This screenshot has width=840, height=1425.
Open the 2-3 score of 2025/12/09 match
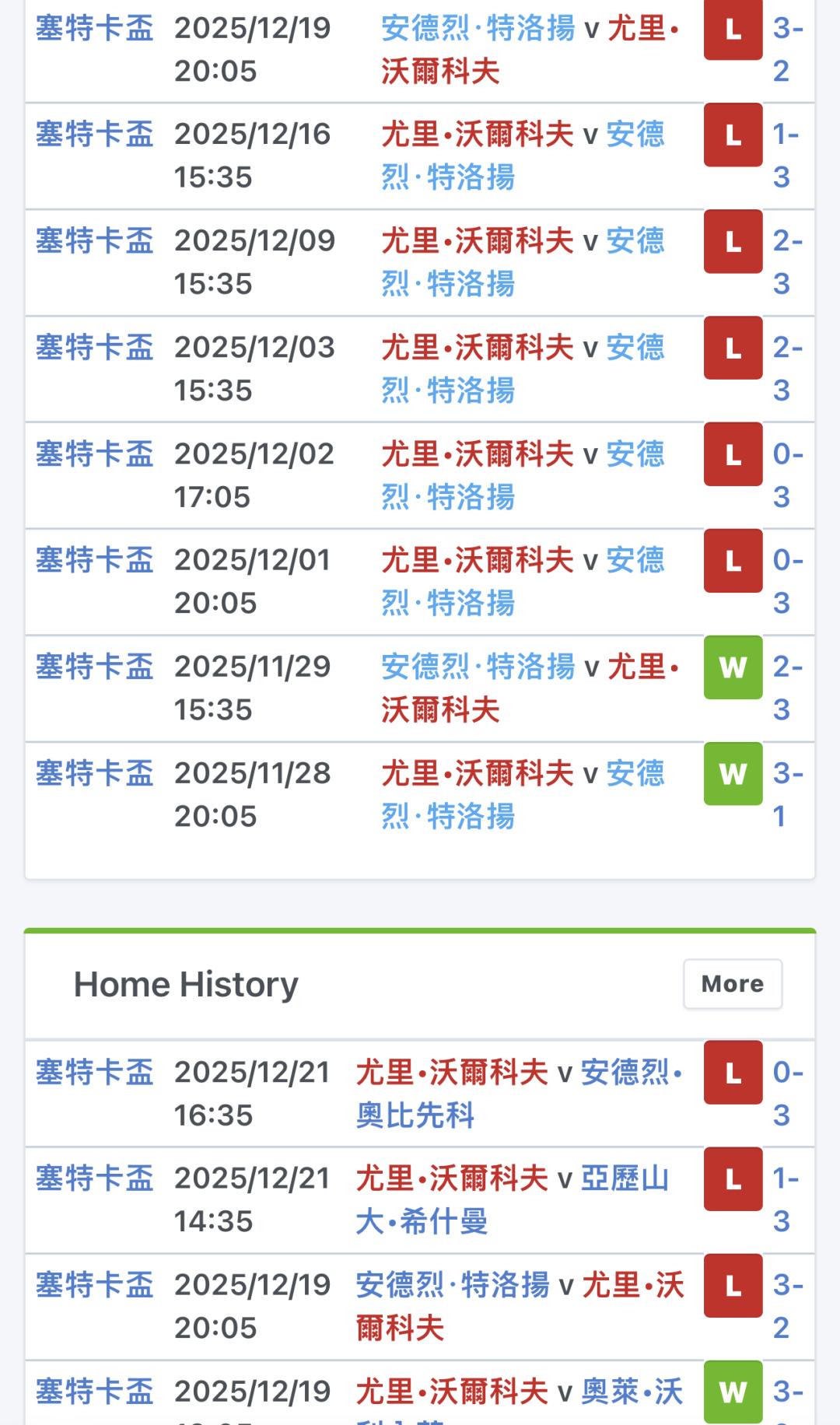point(788,262)
